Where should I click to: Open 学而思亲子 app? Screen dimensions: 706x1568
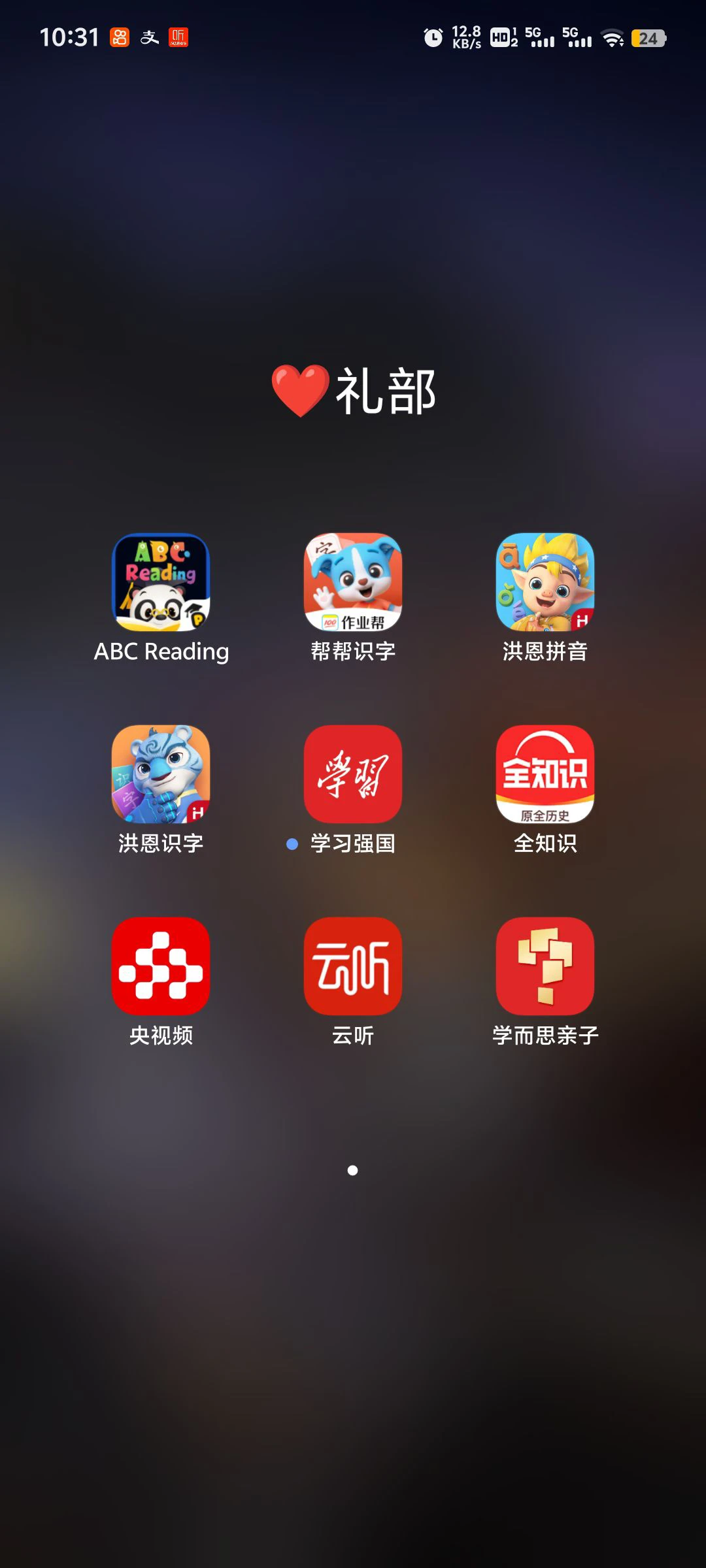coord(545,966)
